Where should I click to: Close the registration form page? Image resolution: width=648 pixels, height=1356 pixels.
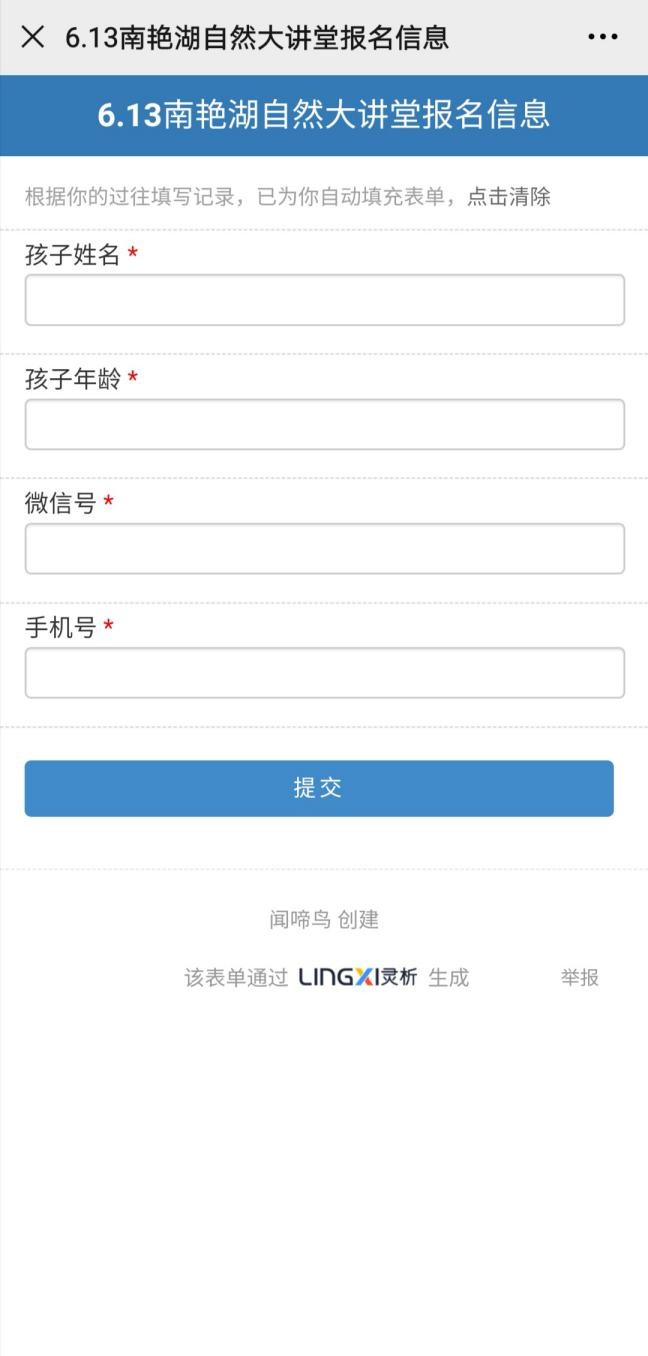click(33, 37)
